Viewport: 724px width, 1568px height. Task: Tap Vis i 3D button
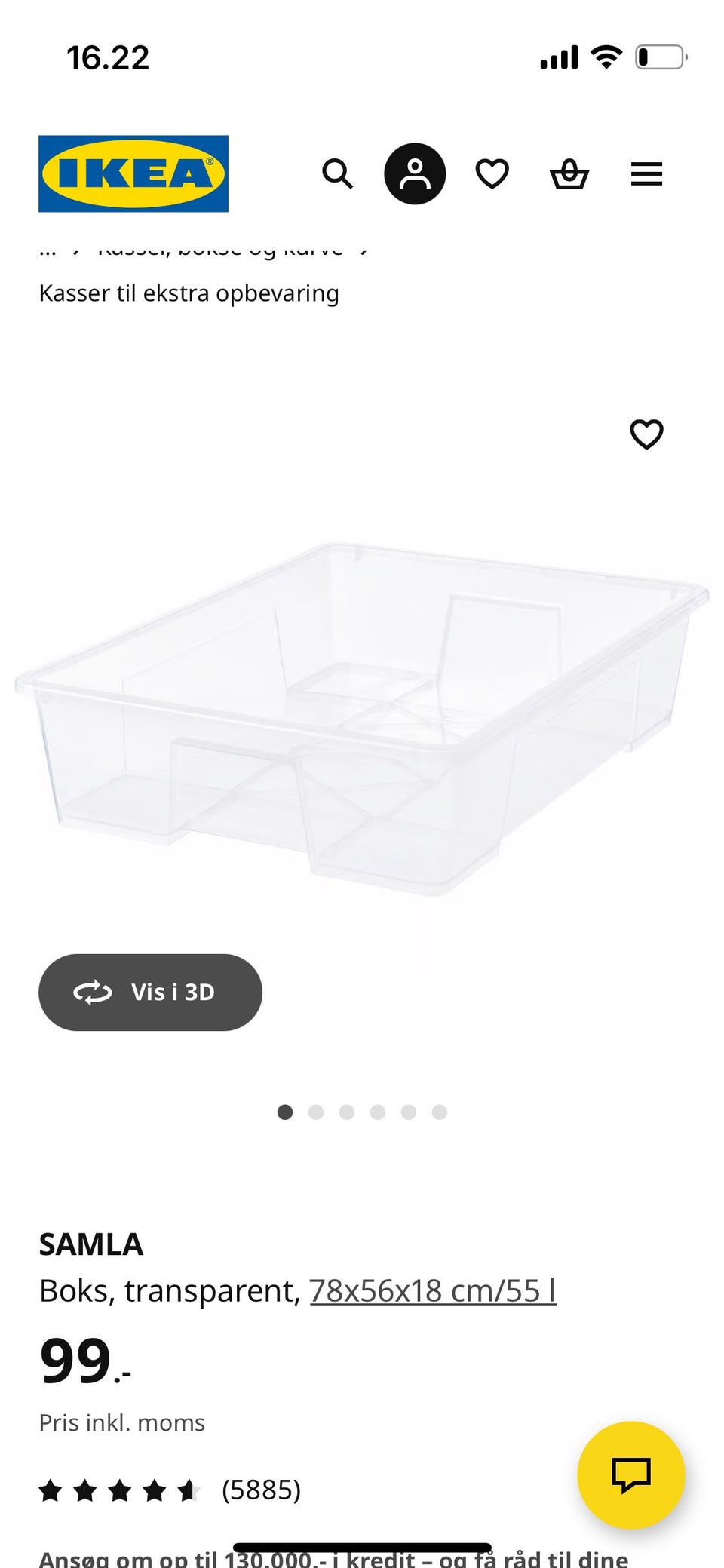click(x=150, y=992)
